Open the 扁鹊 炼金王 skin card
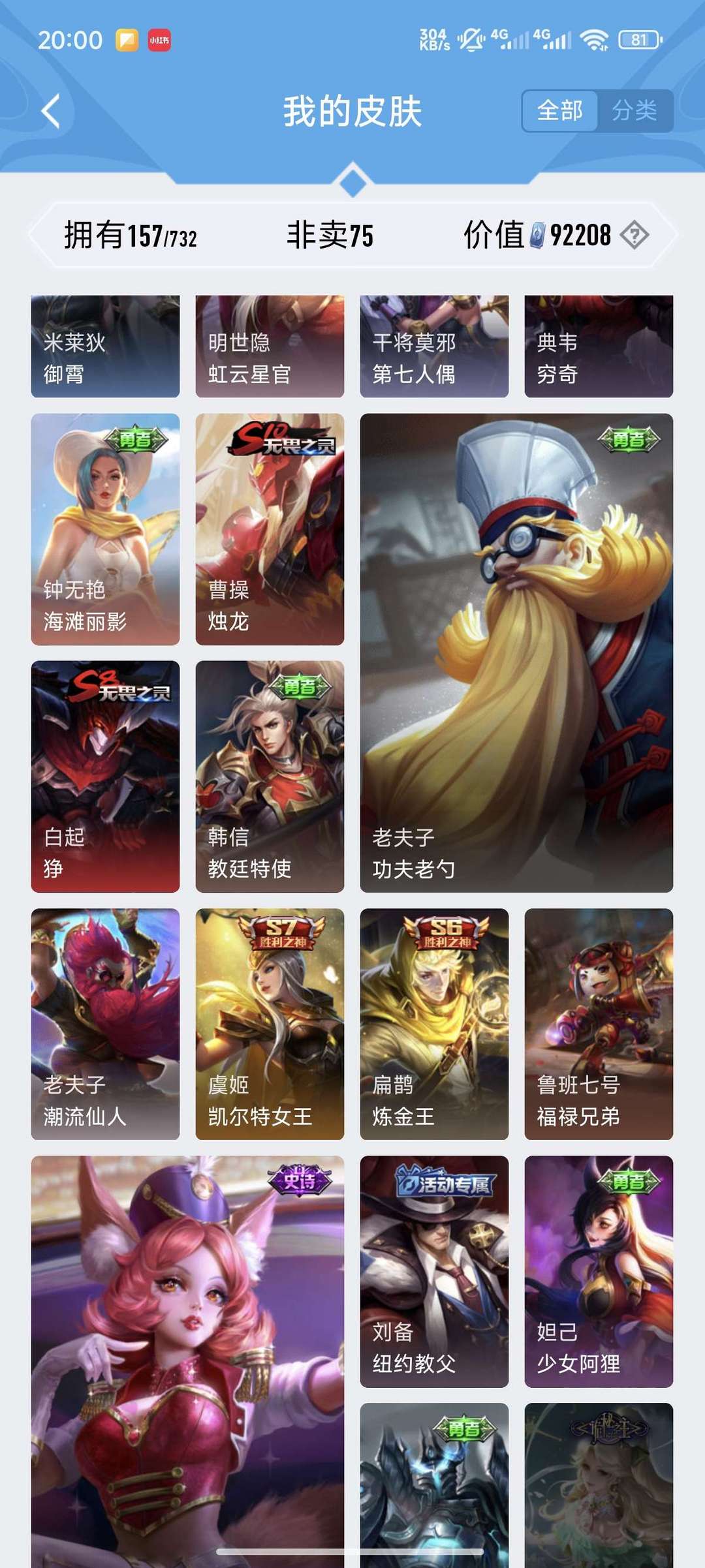Viewport: 705px width, 1568px height. 434,1024
